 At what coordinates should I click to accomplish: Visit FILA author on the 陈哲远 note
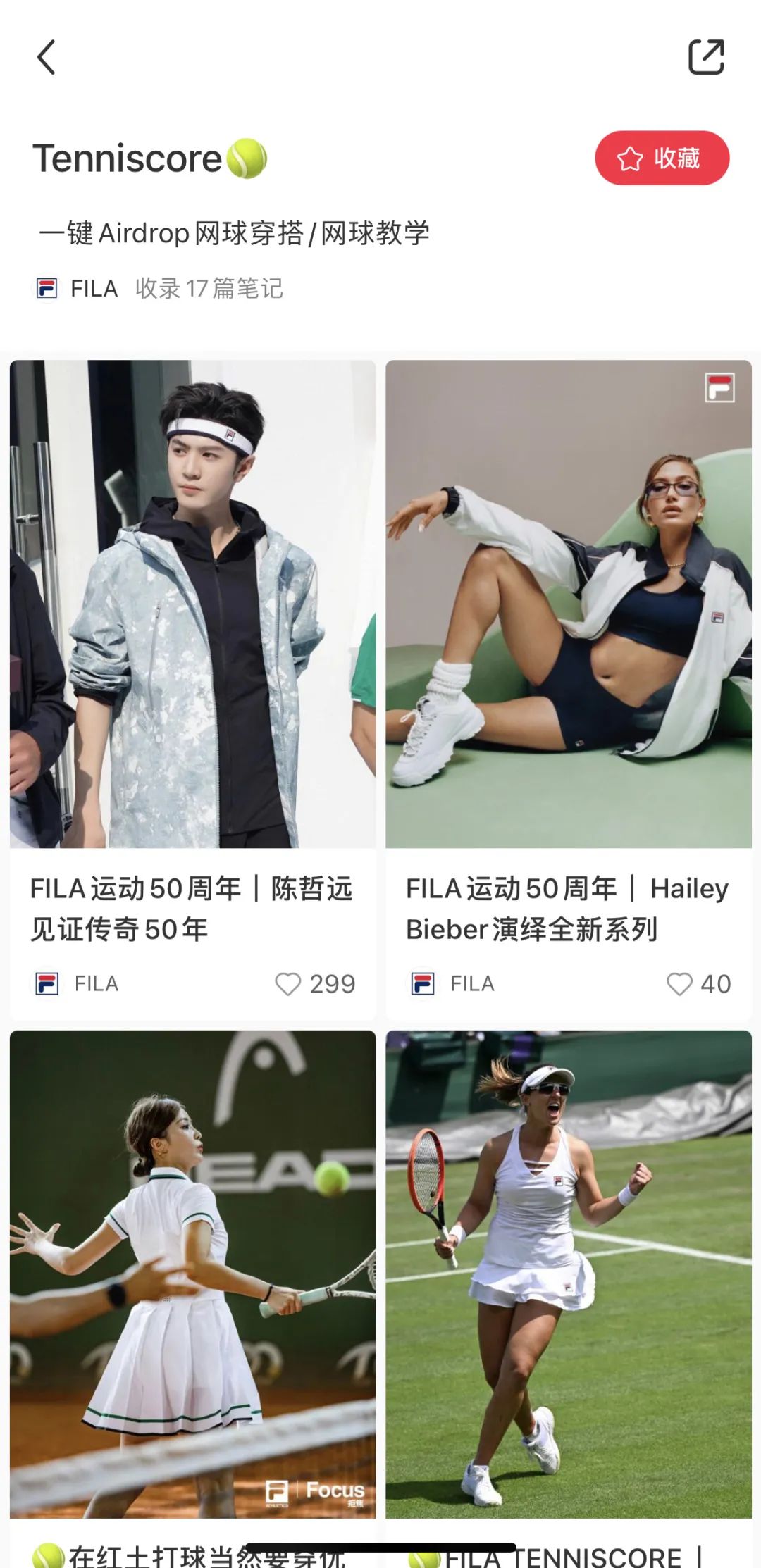(x=78, y=984)
